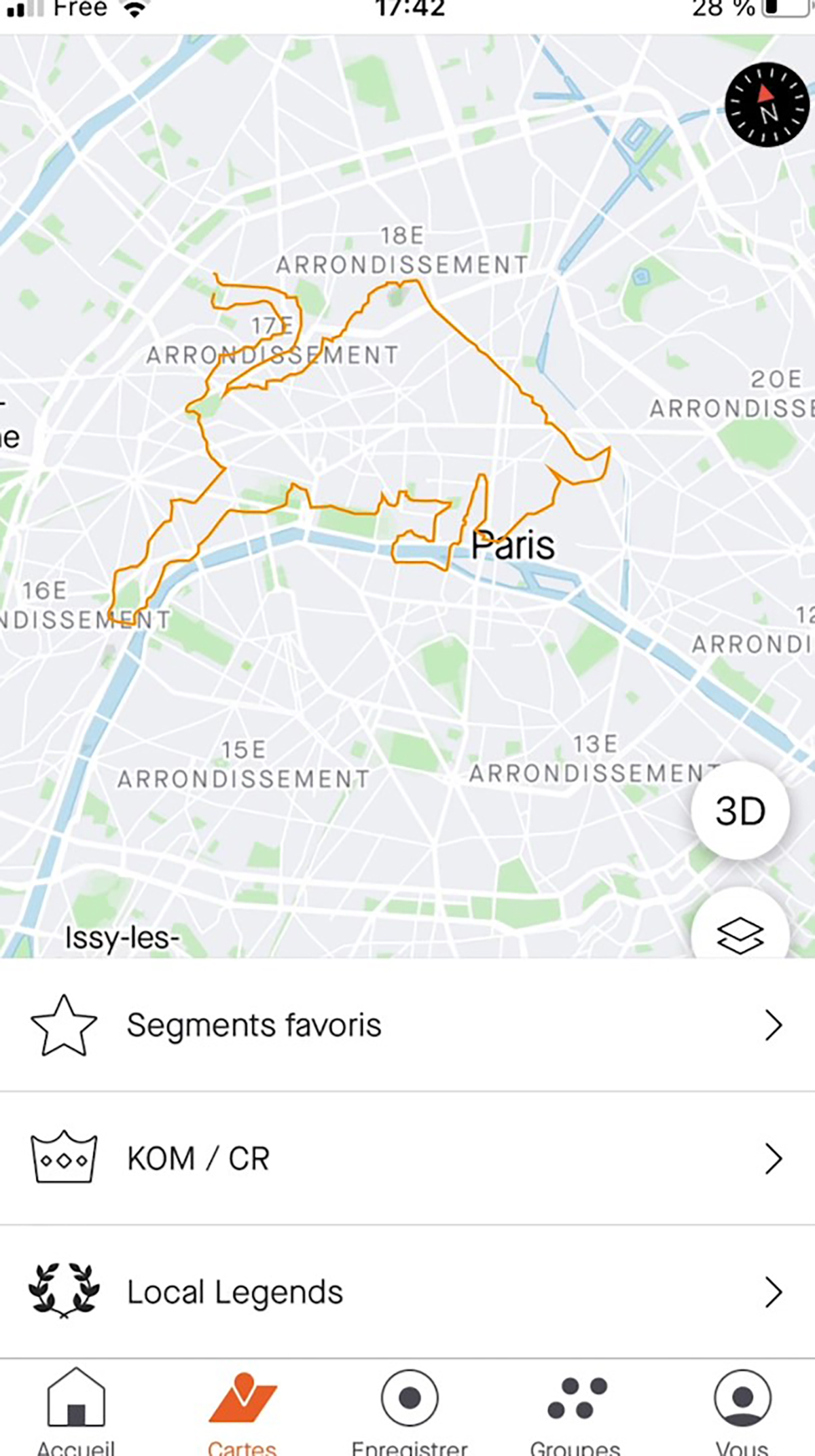
Task: Switch the map to 3D view
Action: tap(740, 811)
